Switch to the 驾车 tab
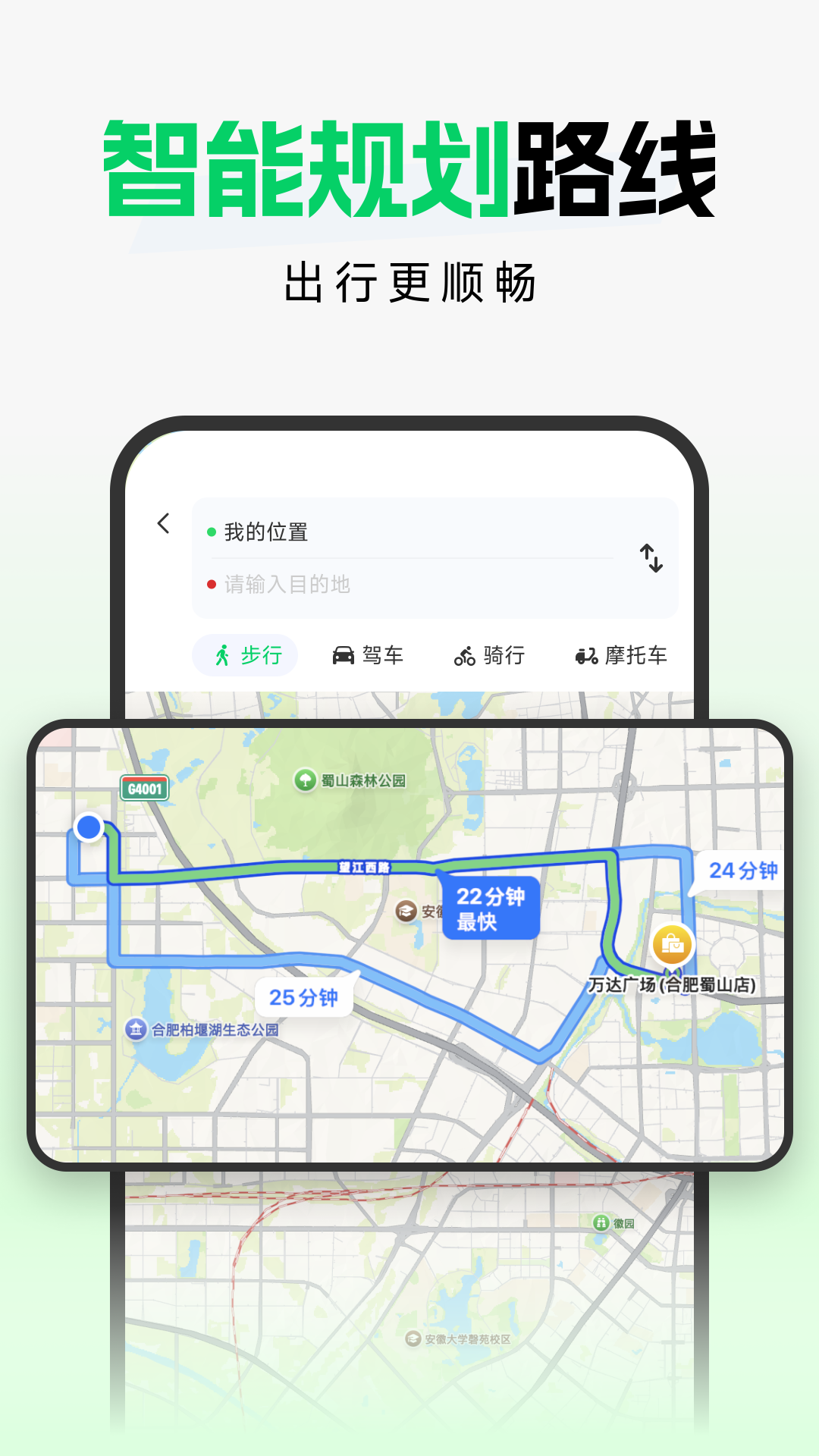Viewport: 819px width, 1456px height. click(369, 654)
